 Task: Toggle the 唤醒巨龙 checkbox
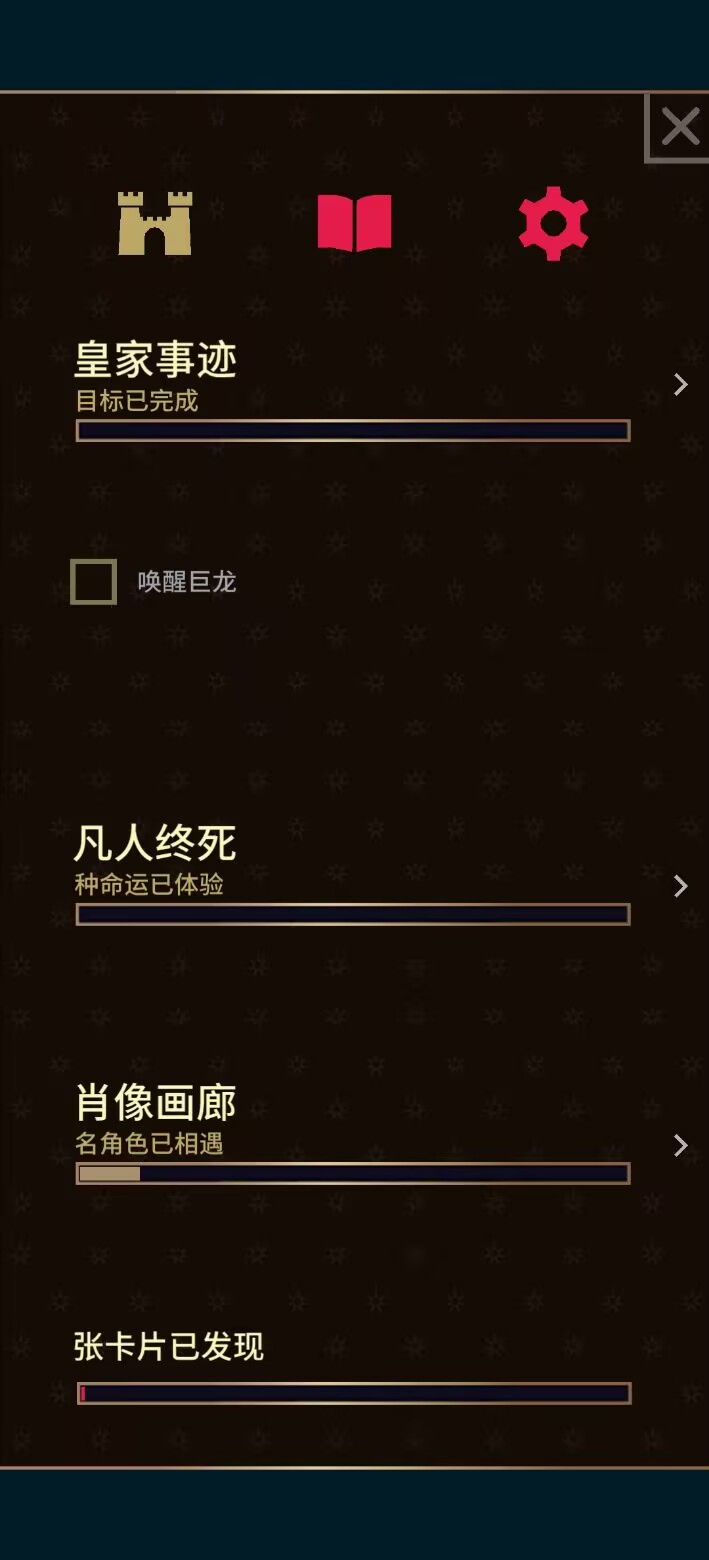pos(94,582)
